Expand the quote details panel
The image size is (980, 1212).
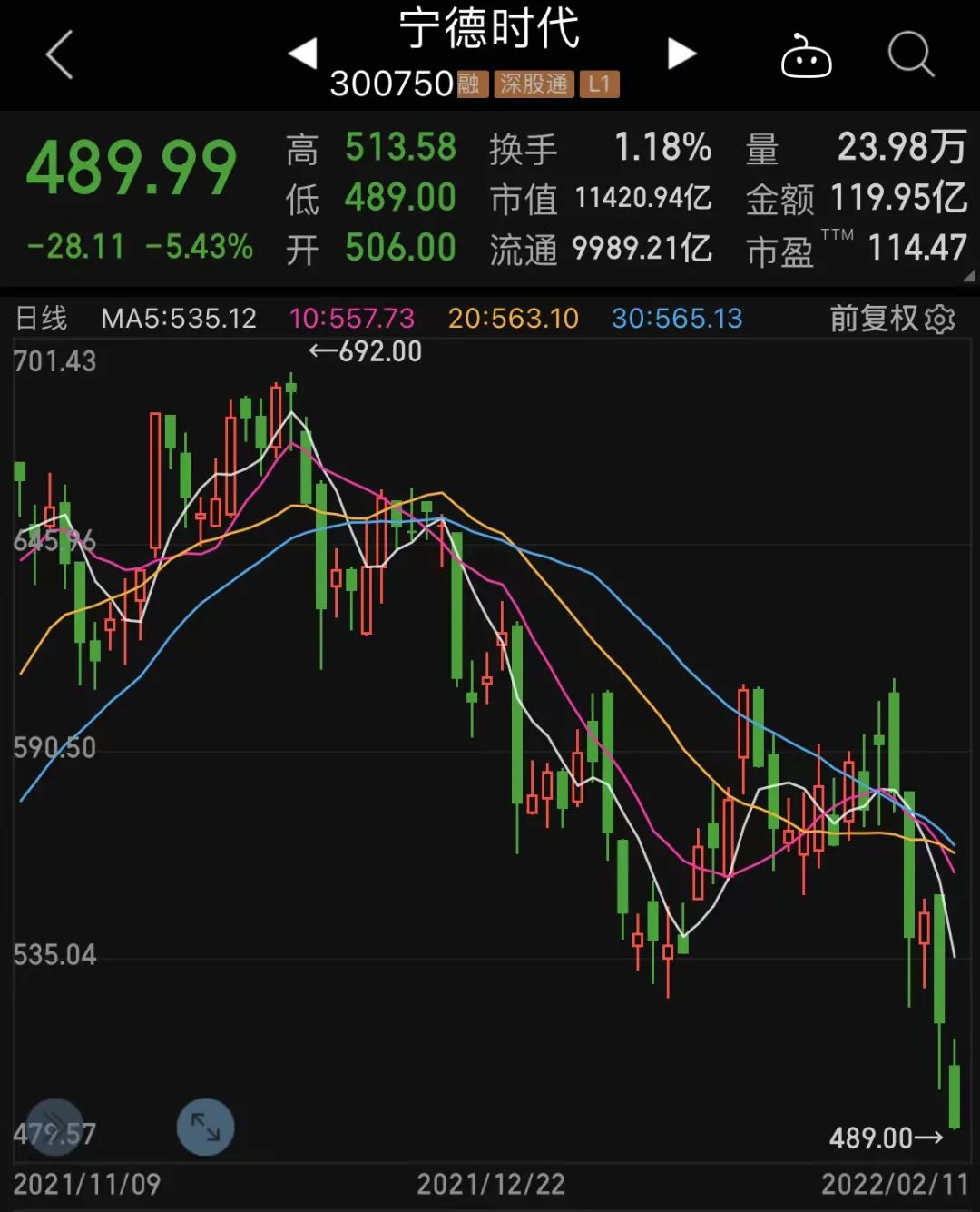[968, 276]
